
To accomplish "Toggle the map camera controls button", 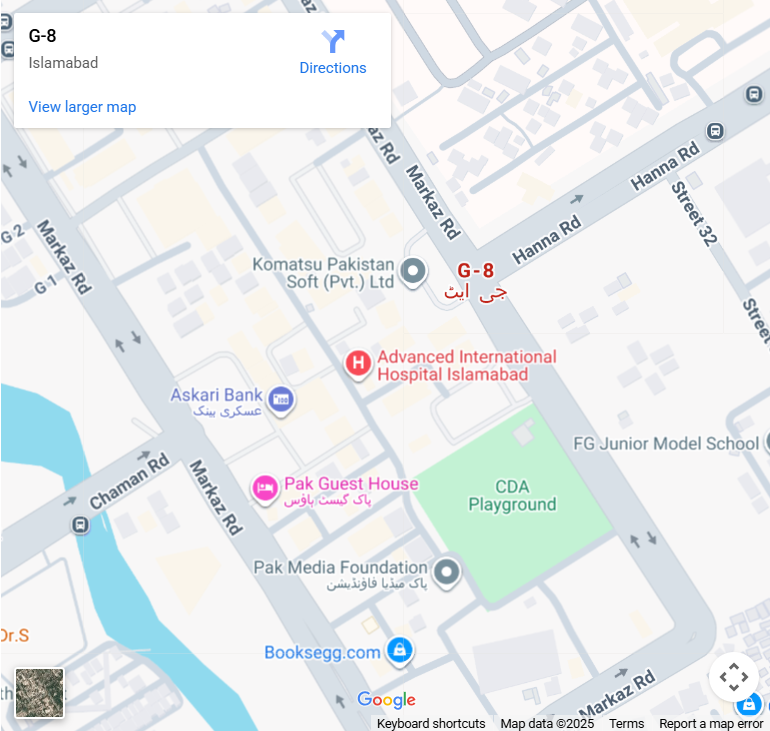I will 733,677.
